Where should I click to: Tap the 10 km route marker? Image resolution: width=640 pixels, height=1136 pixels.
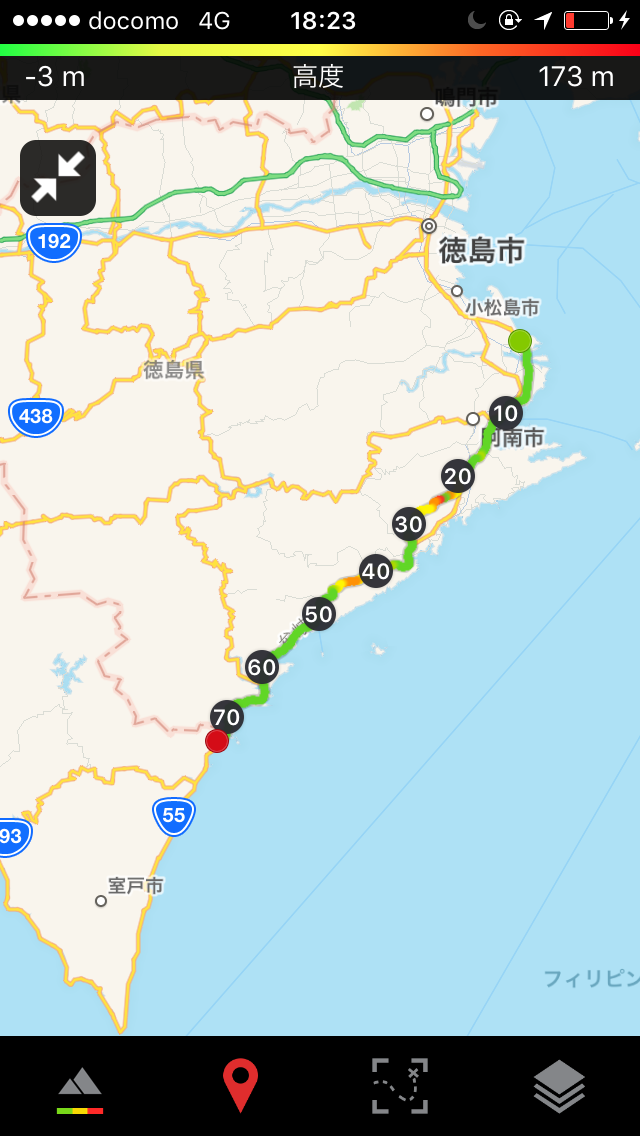[506, 414]
